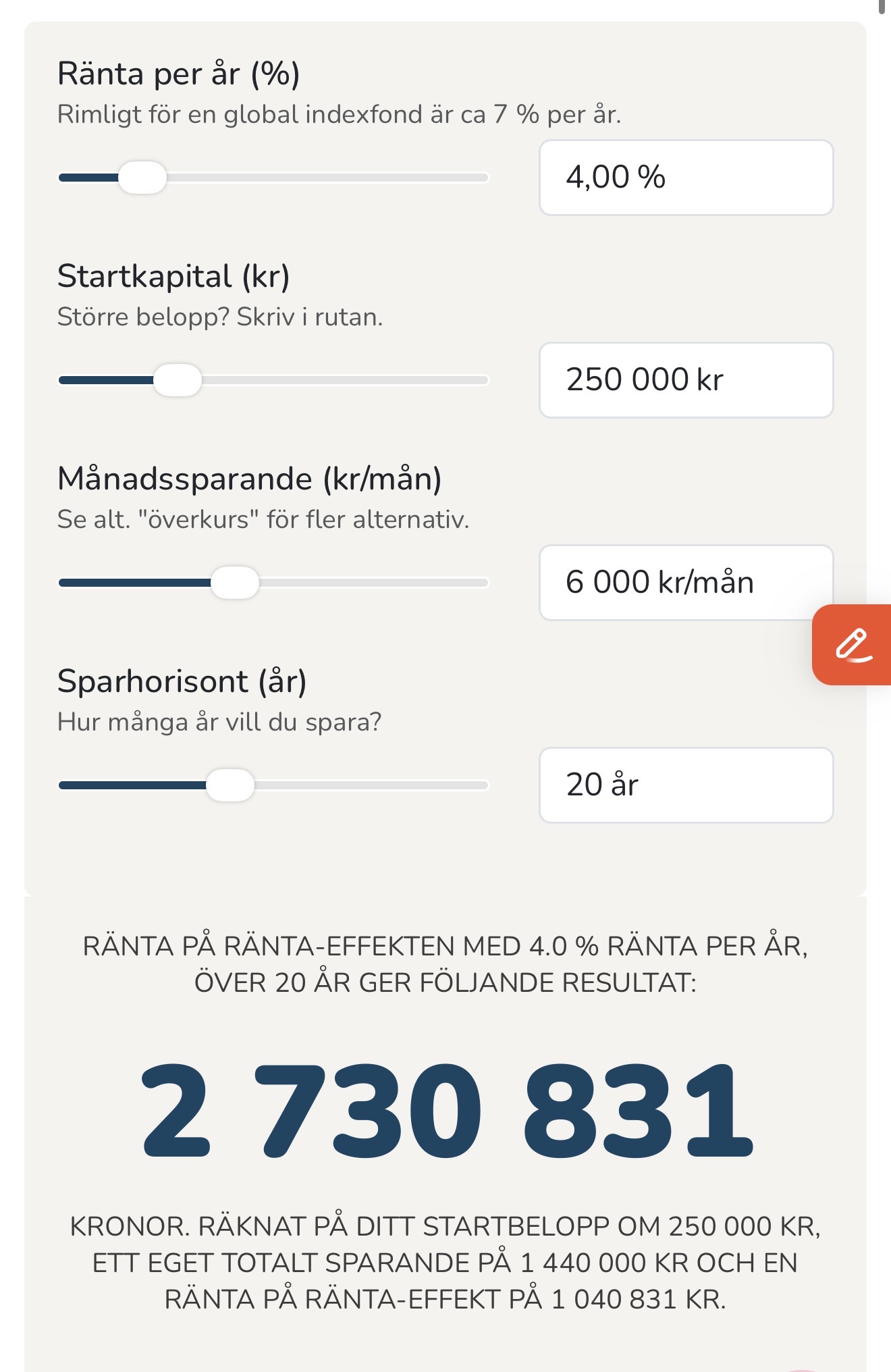Edit the 20 år horizon field
Image resolution: width=891 pixels, height=1372 pixels.
click(685, 785)
